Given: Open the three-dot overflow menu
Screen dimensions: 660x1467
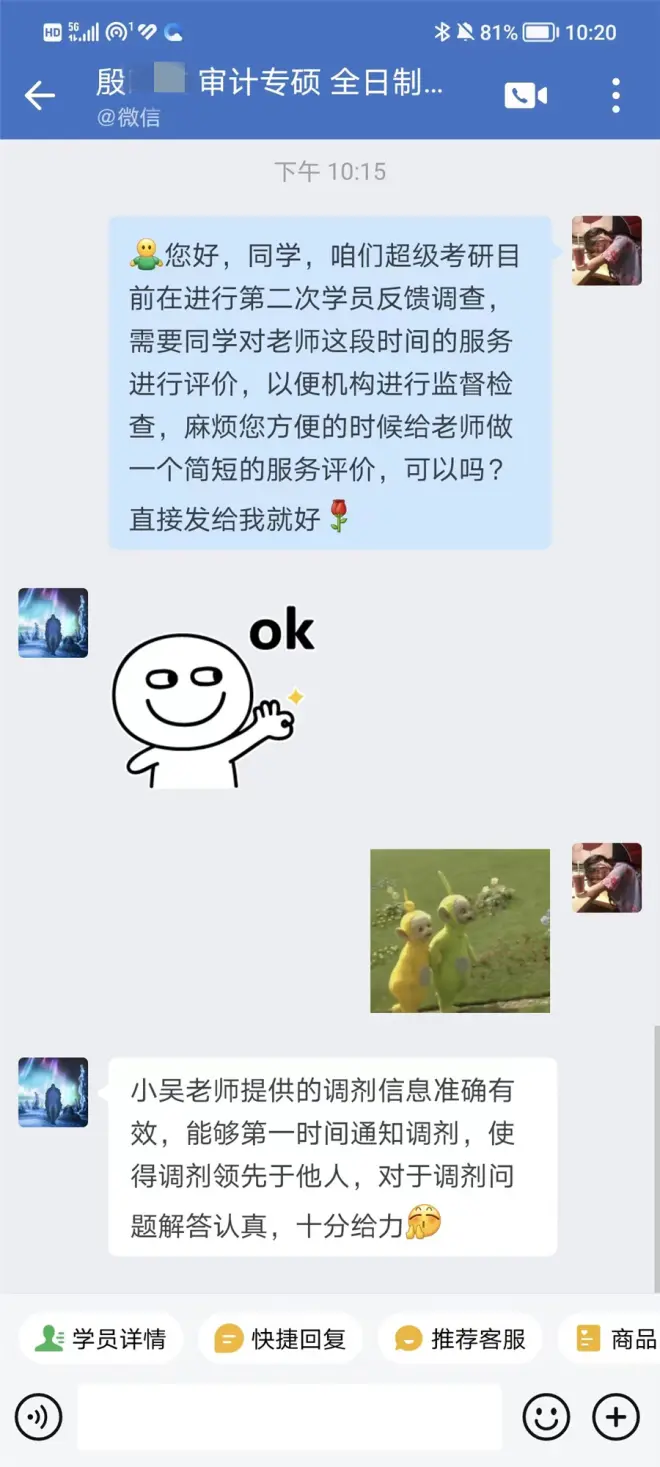Looking at the screenshot, I should tap(616, 96).
